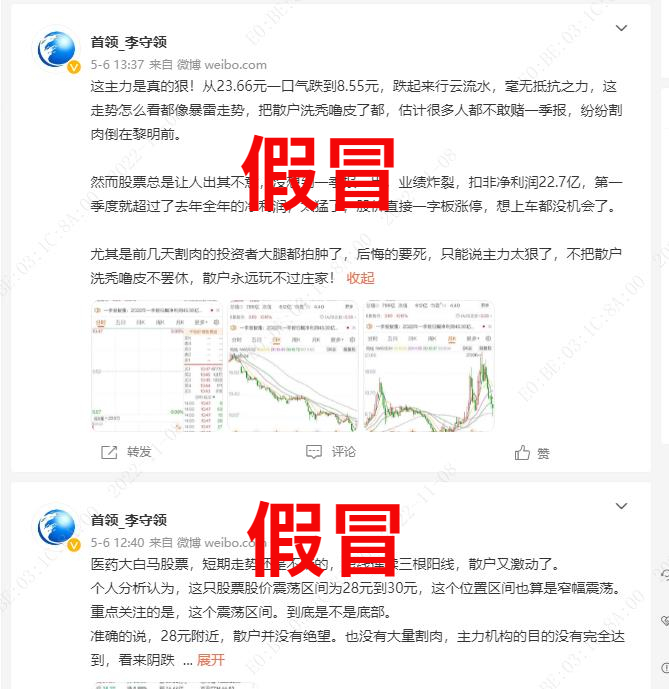Screen dimensions: 669x689
Task: Open the dropdown chevron on the 13:37 post
Action: [x=621, y=29]
